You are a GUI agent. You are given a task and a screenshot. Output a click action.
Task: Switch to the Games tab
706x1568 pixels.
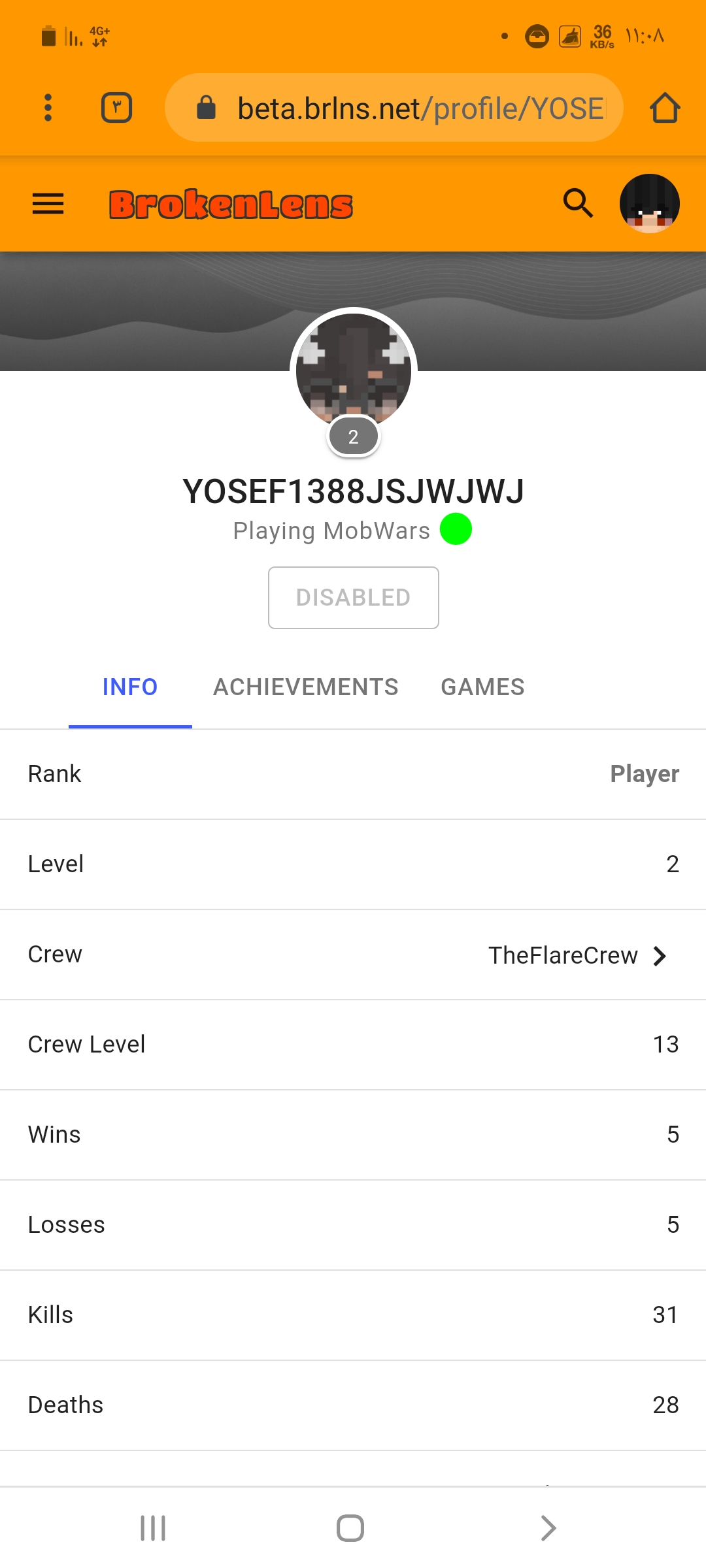coord(482,687)
